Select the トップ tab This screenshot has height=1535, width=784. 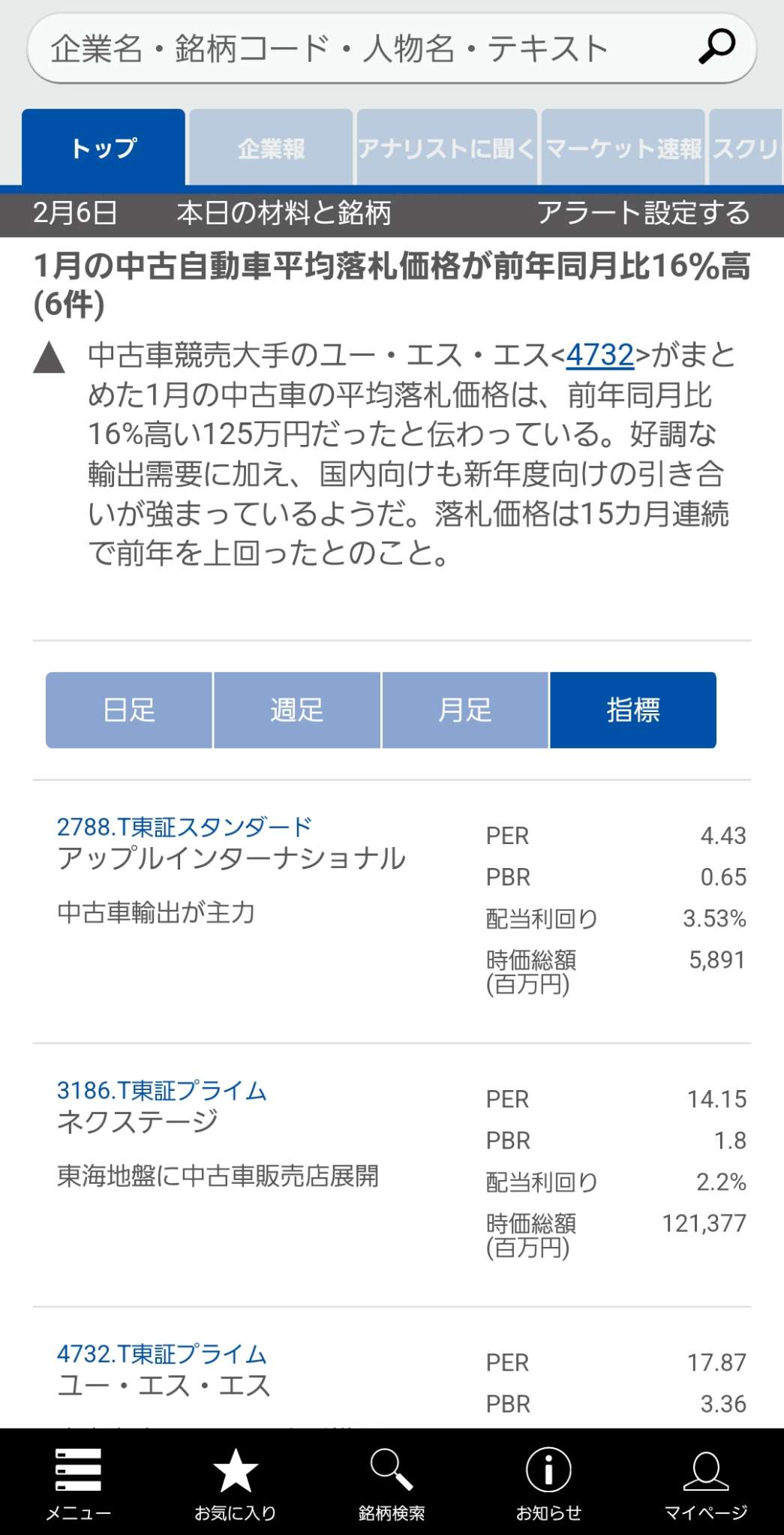point(104,148)
